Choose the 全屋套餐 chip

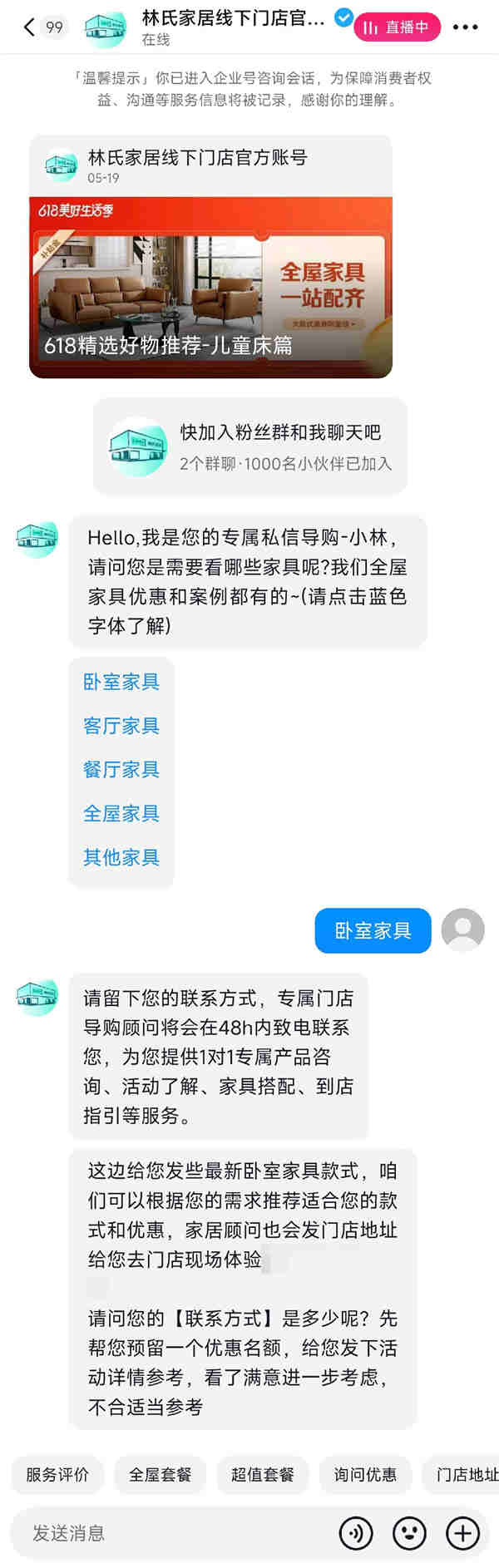point(160,1474)
